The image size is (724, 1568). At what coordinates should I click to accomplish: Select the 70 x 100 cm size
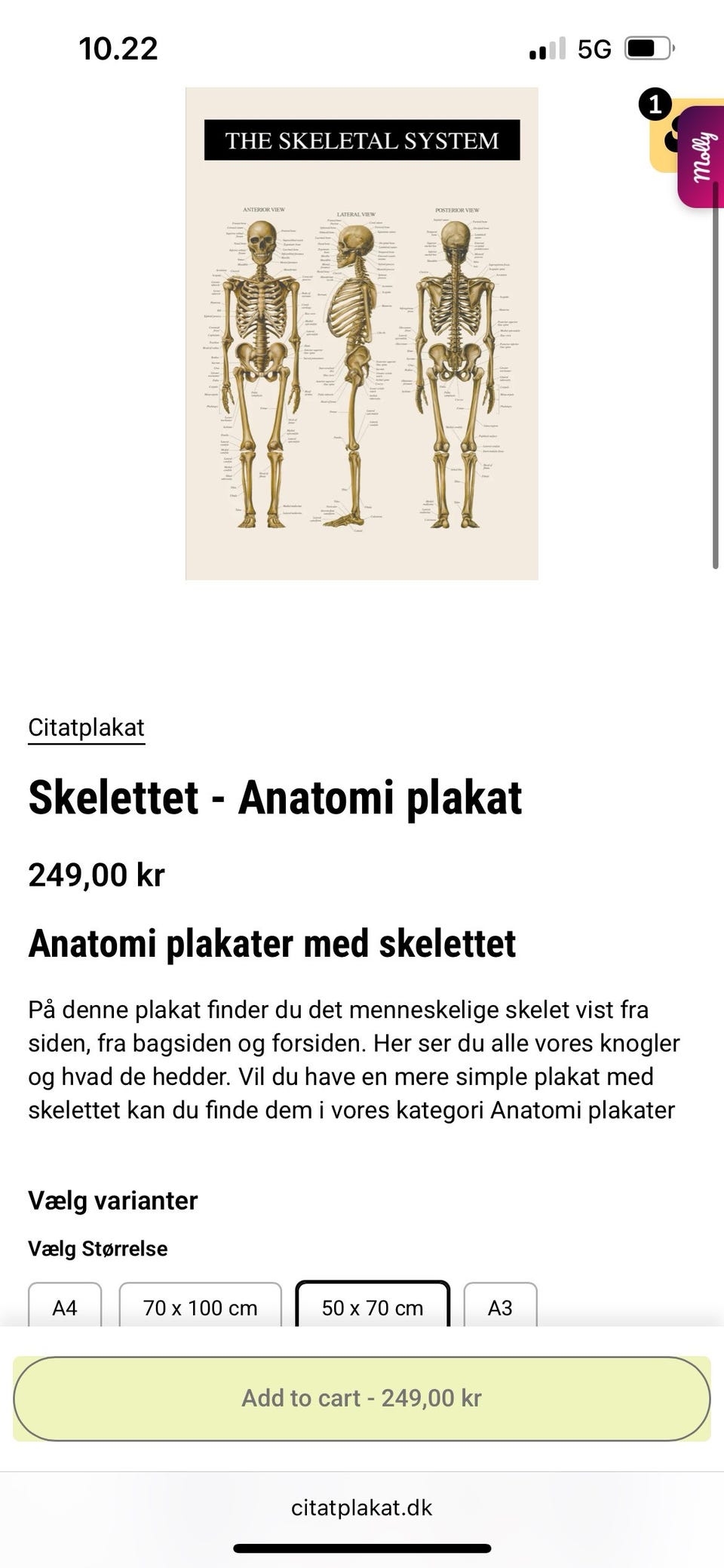coord(201,1308)
